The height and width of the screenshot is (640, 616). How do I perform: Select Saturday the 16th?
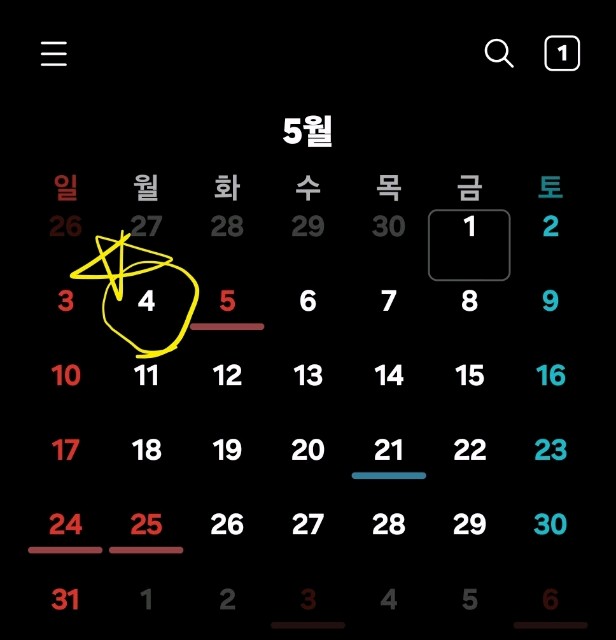(x=550, y=376)
